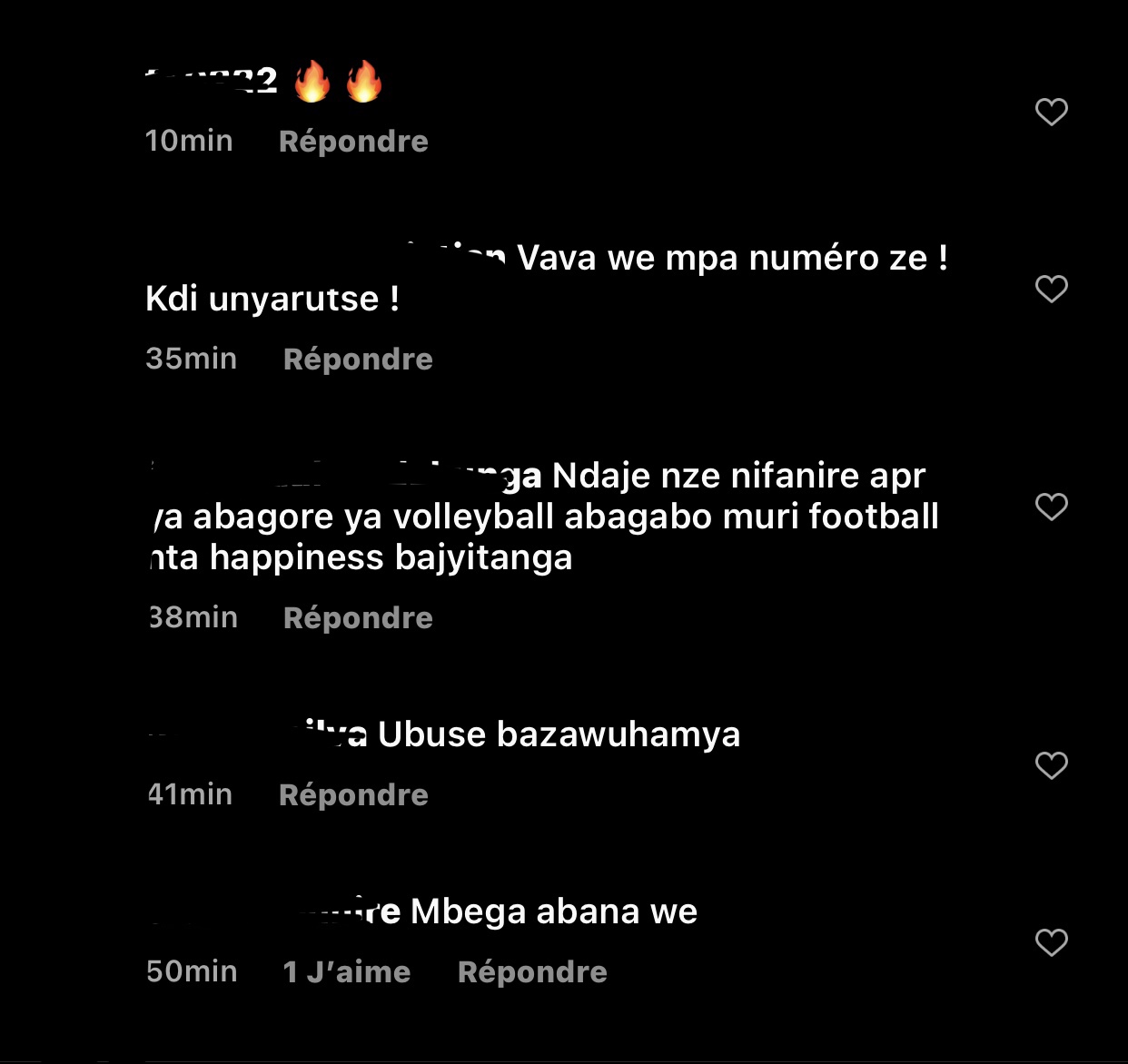This screenshot has height=1064, width=1128.
Task: Like the comment posted 10min ago
Action: click(x=1051, y=113)
